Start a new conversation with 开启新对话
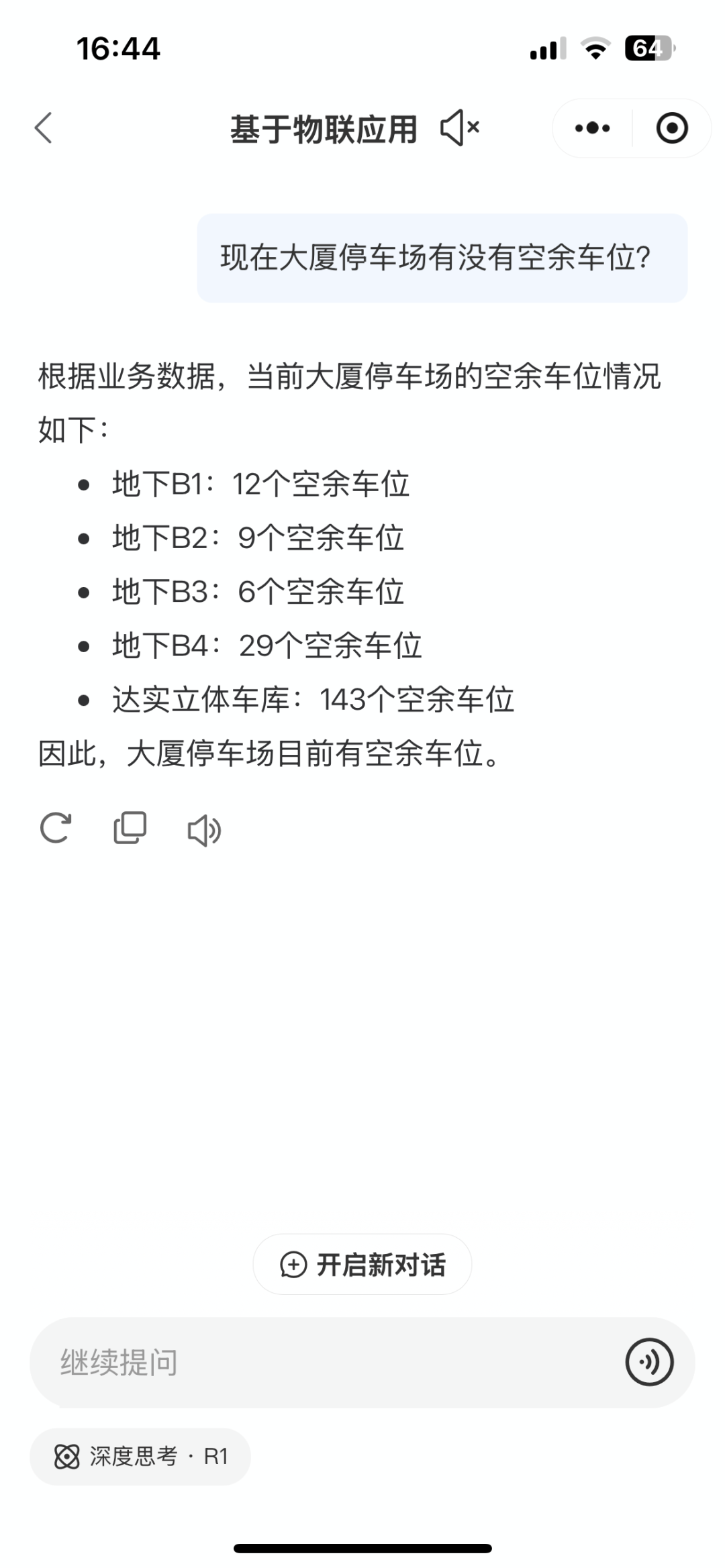This screenshot has height=1568, width=725. [x=362, y=1265]
